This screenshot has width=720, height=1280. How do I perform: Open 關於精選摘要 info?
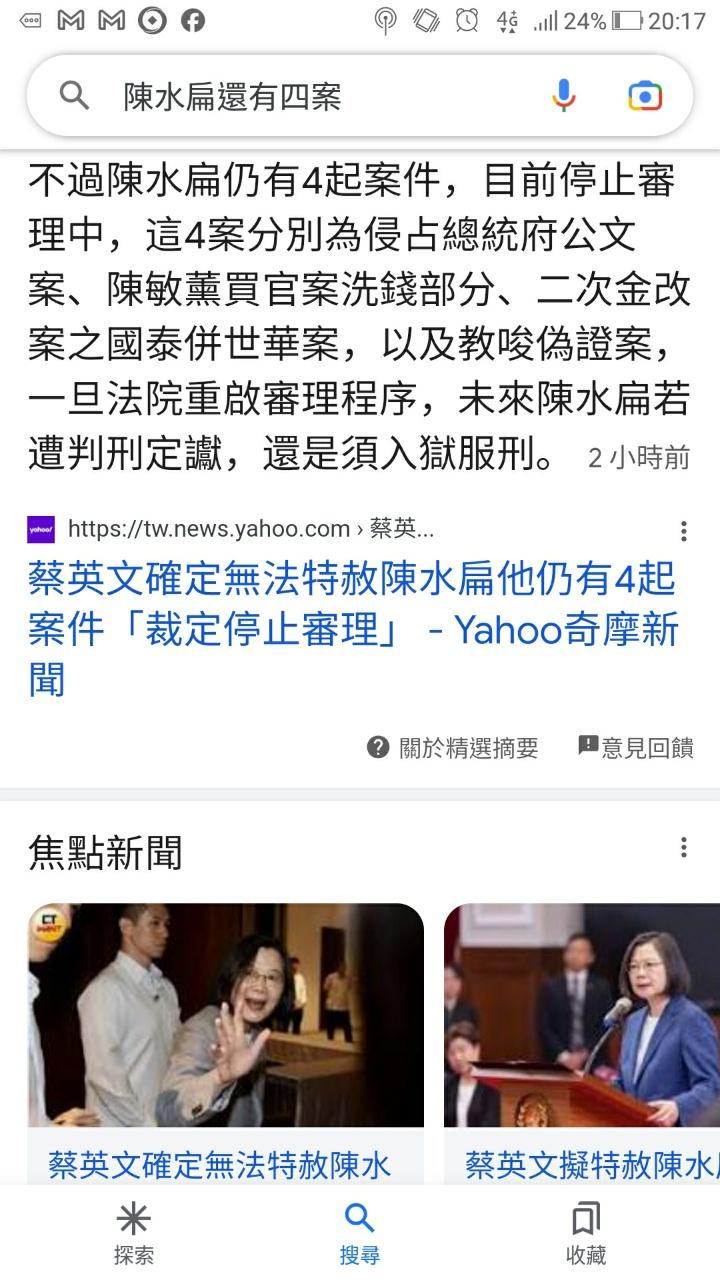point(453,747)
